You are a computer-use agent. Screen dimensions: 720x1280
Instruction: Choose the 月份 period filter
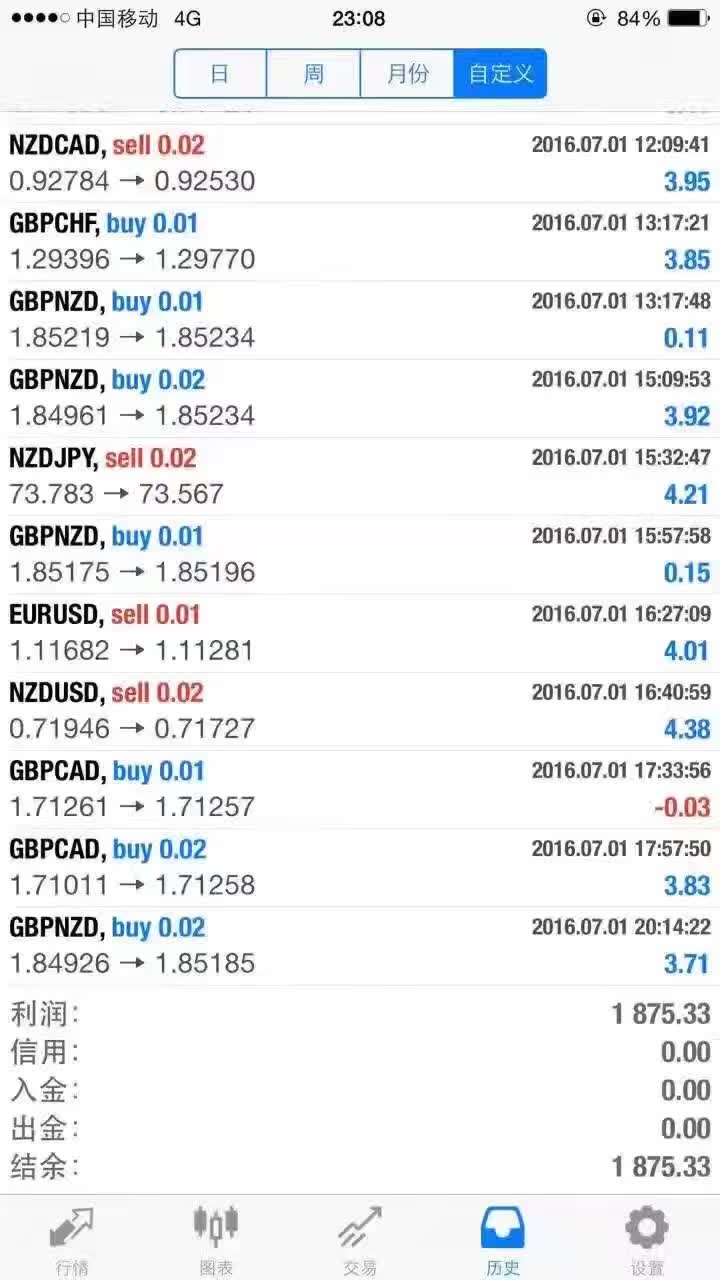[407, 74]
